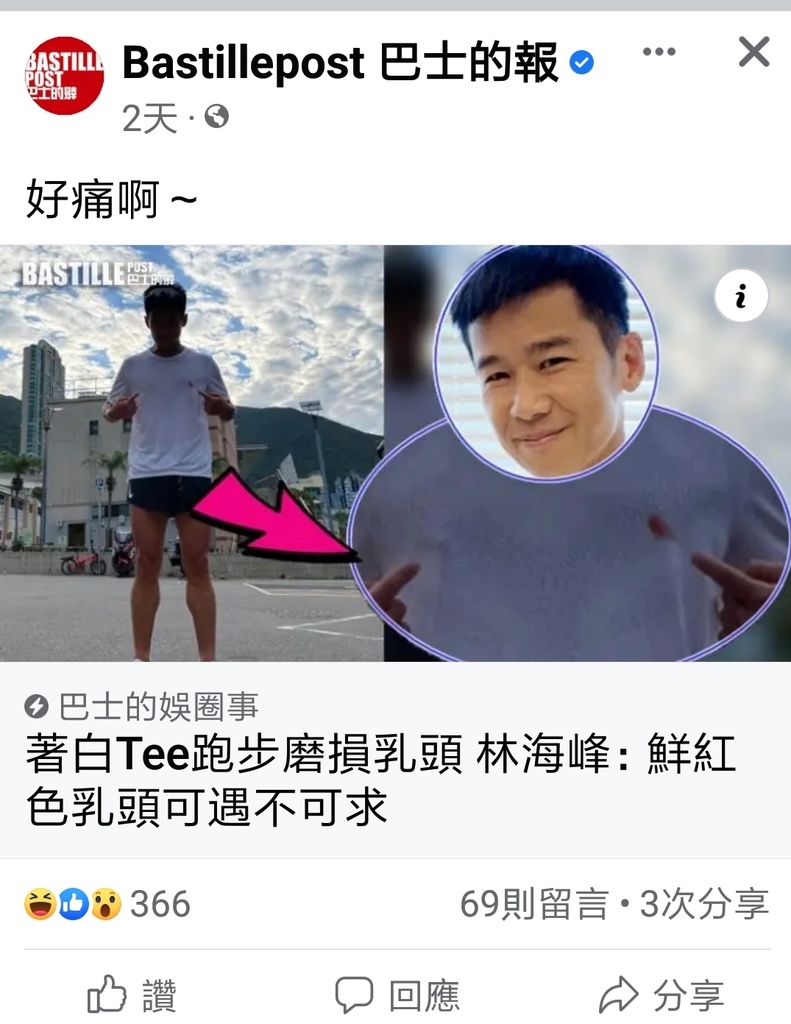Open the post's three-dot options menu
Viewport: 791px width, 1024px height.
tap(658, 52)
